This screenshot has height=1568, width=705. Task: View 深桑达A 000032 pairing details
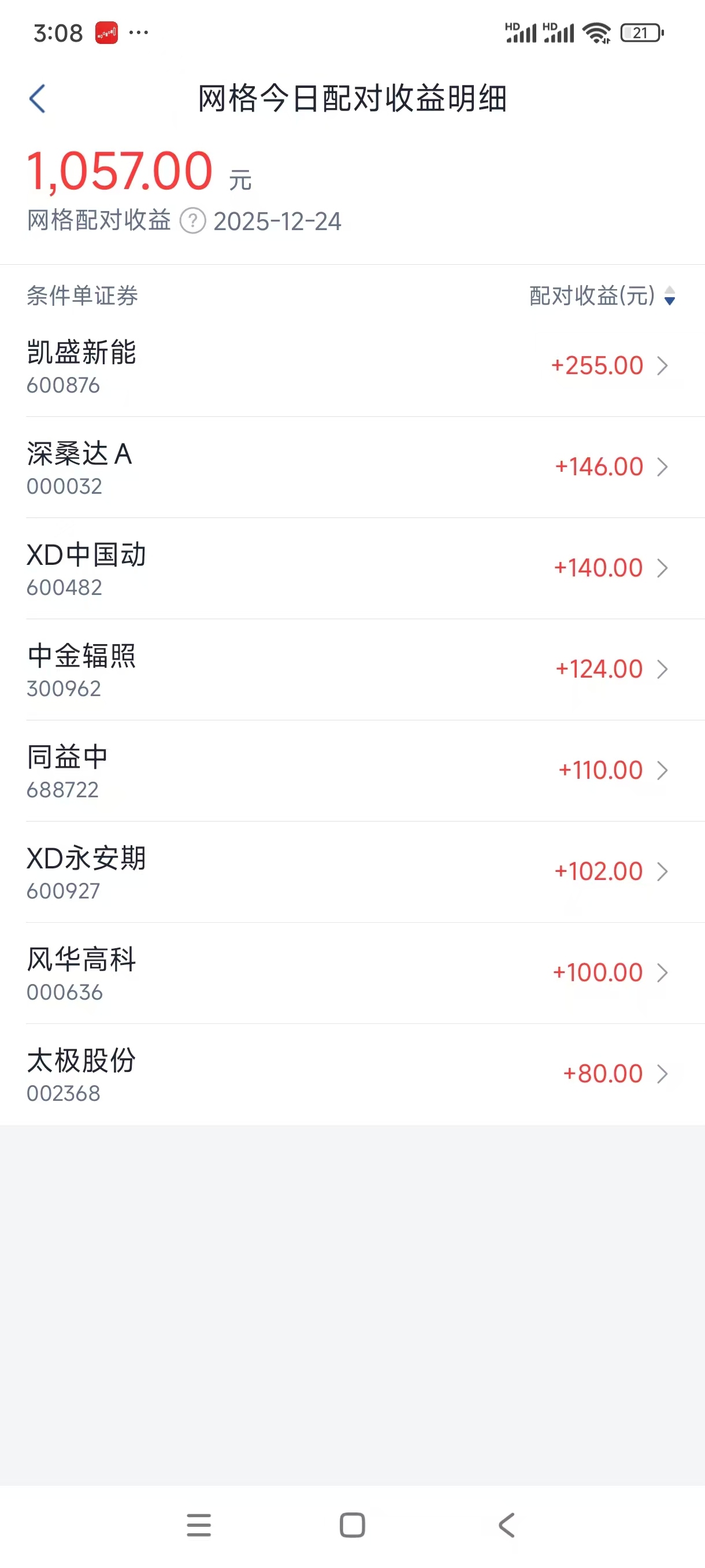click(353, 468)
